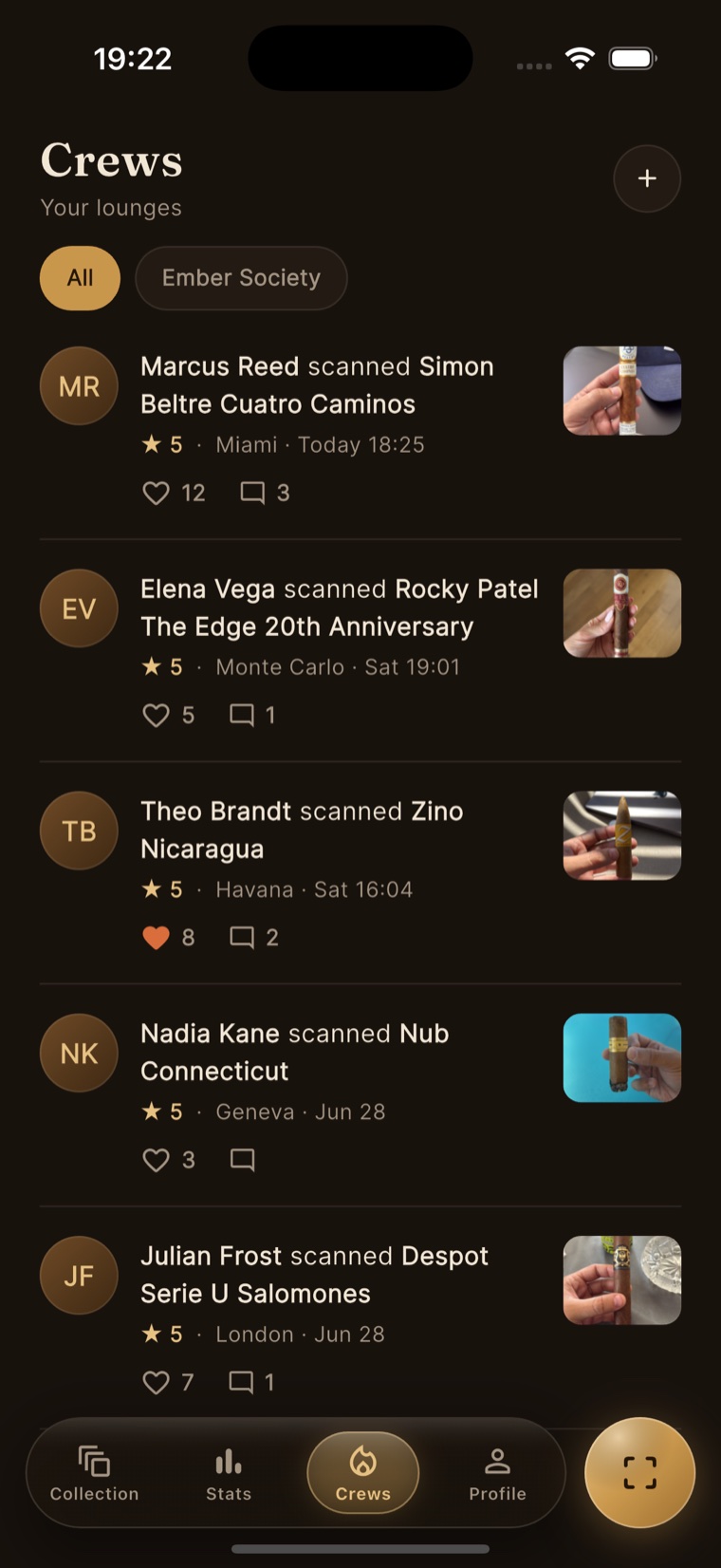
Task: Open comments on Theo Brandt's post
Action: point(242,937)
